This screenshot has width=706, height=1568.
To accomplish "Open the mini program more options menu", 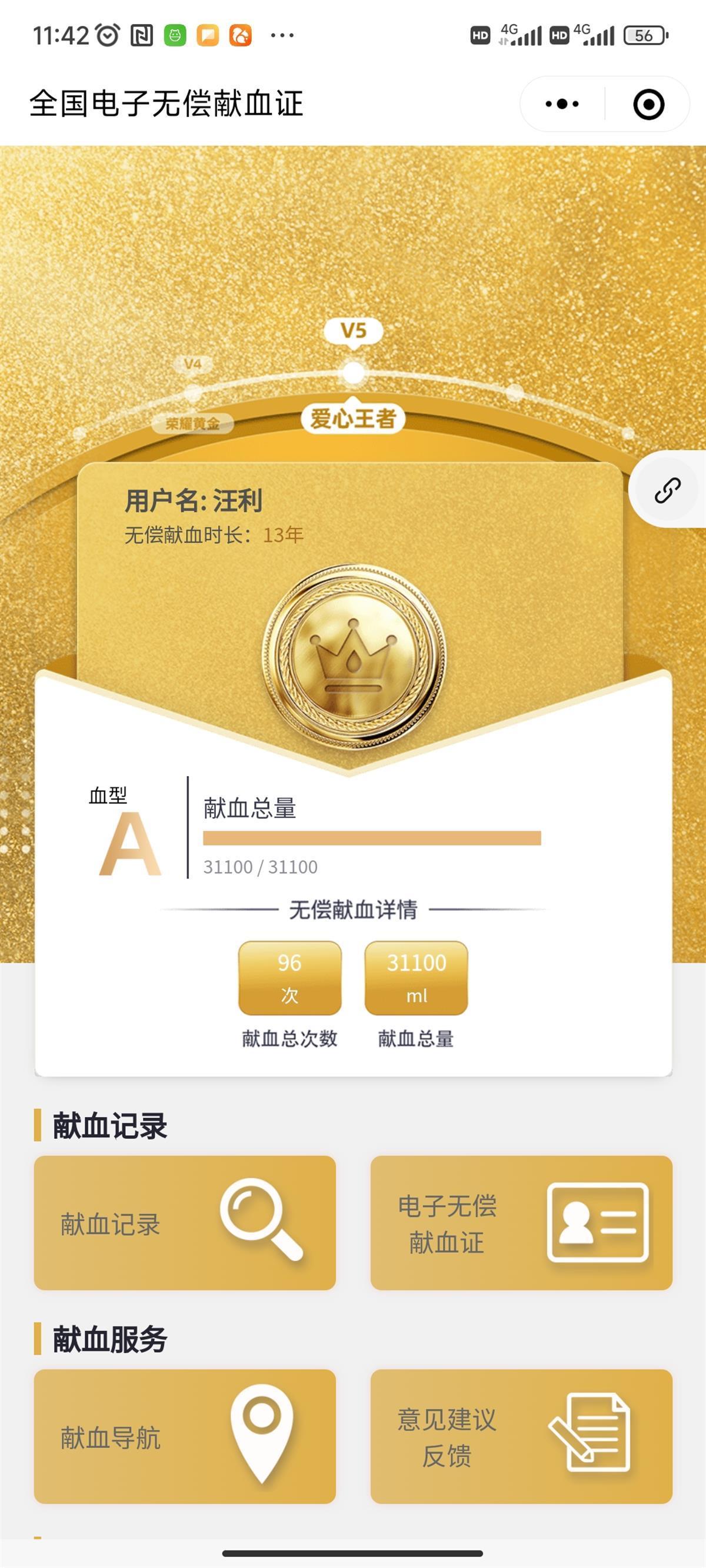I will point(562,104).
